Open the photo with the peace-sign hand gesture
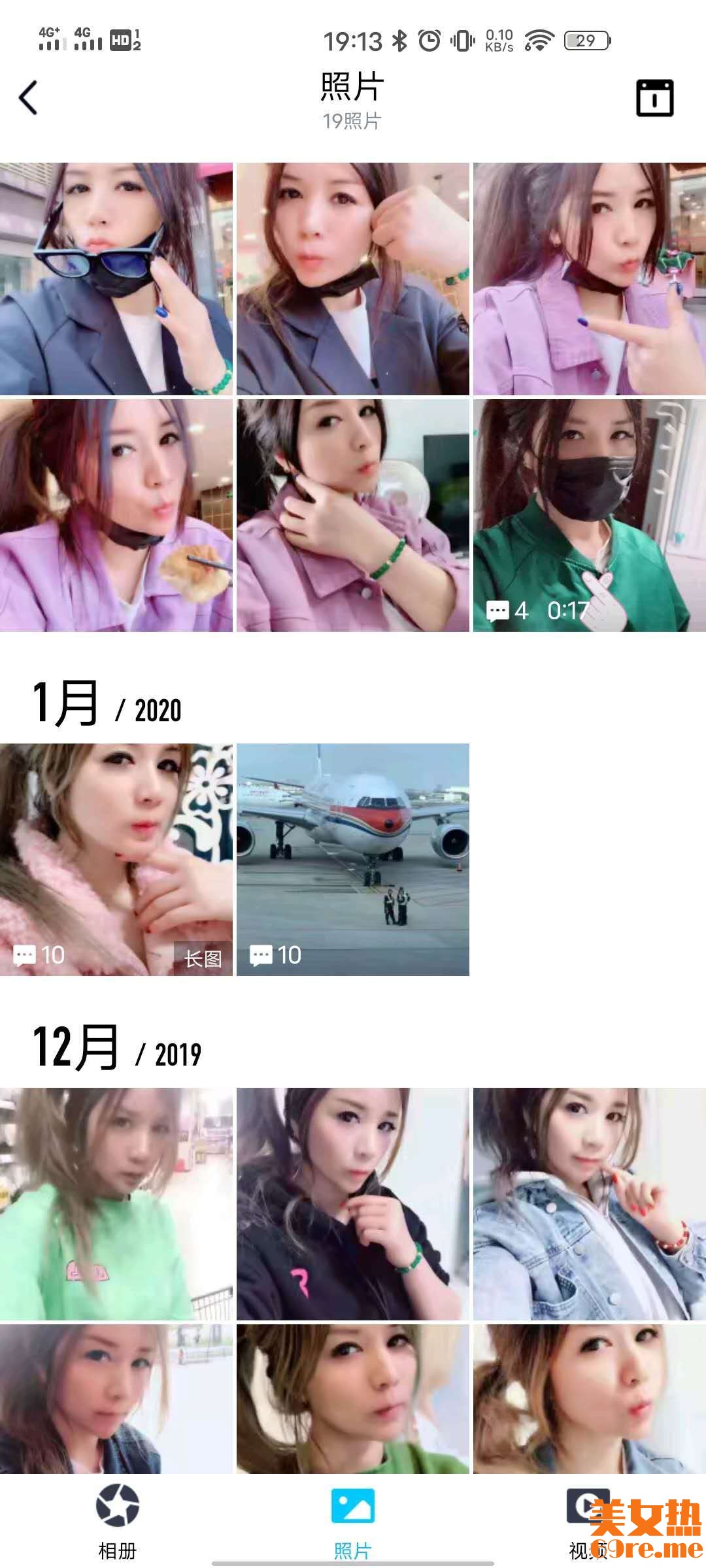Image resolution: width=706 pixels, height=1568 pixels. [589, 279]
